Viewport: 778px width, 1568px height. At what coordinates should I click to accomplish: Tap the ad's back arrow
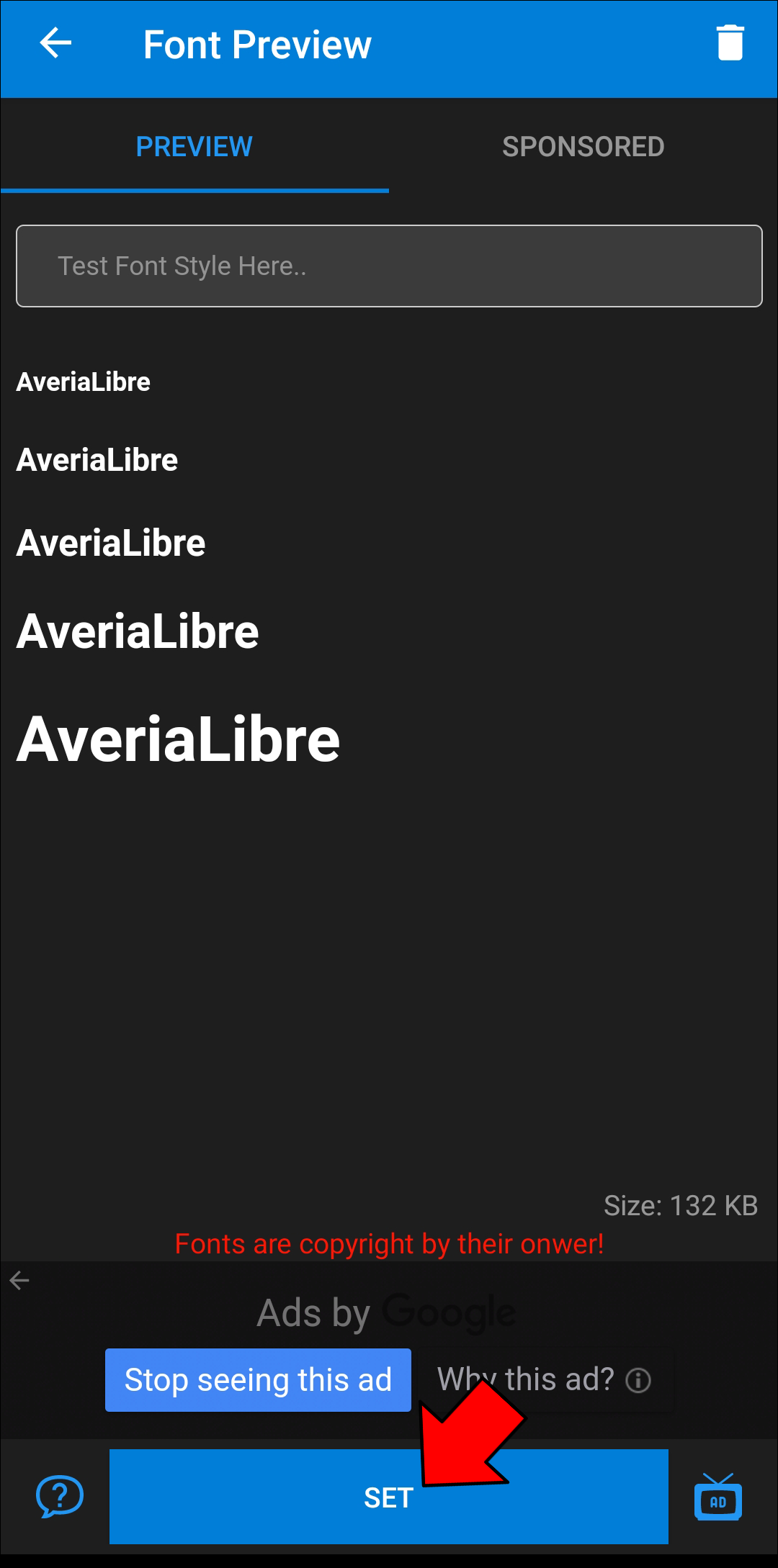point(19,1281)
